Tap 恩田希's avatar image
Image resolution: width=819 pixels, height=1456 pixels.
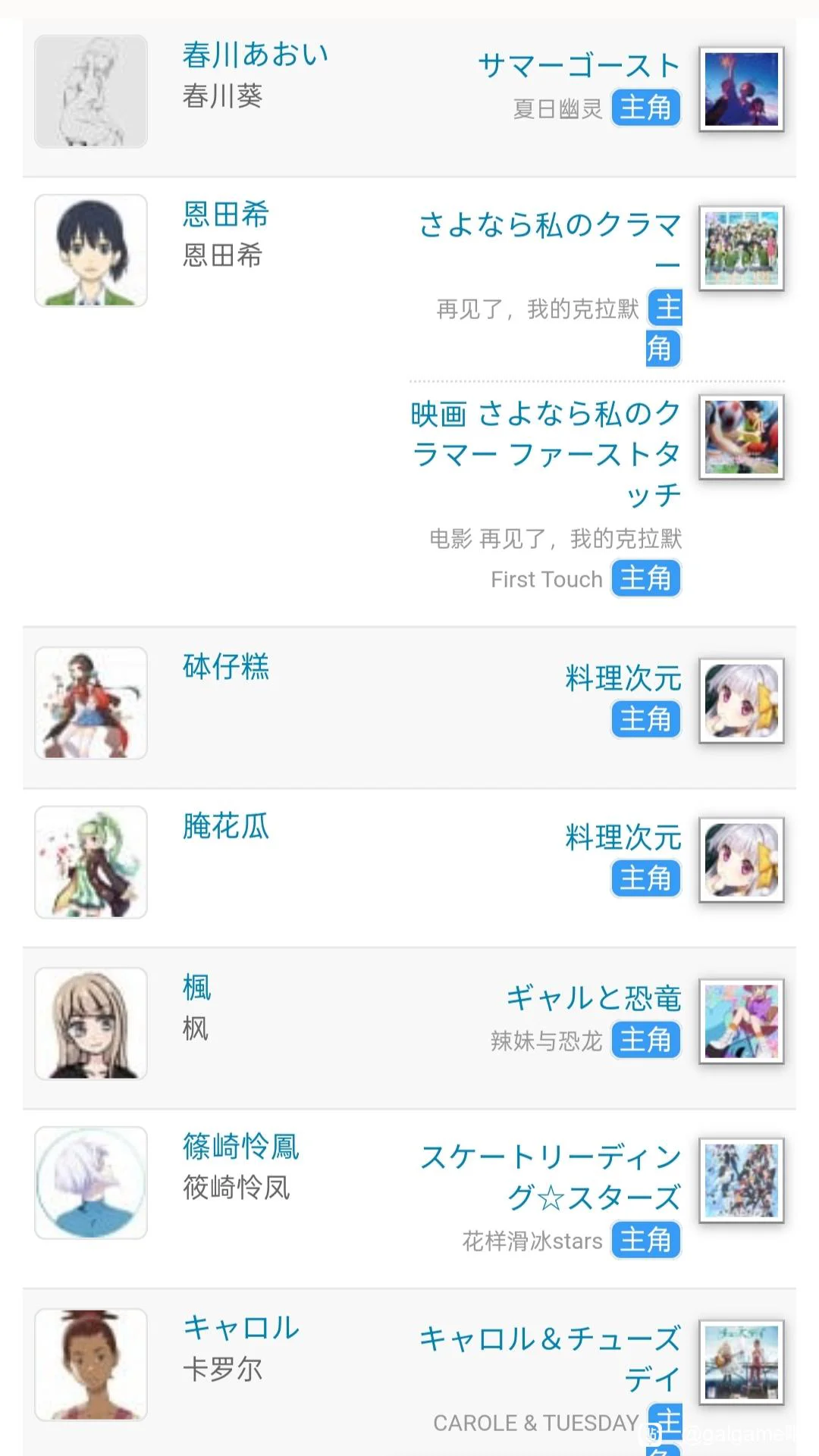(91, 251)
